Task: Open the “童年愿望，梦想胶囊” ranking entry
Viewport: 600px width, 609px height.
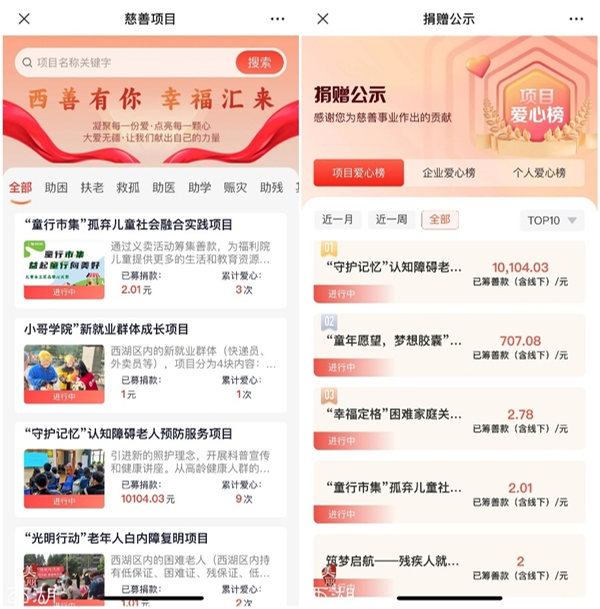Action: [x=450, y=344]
